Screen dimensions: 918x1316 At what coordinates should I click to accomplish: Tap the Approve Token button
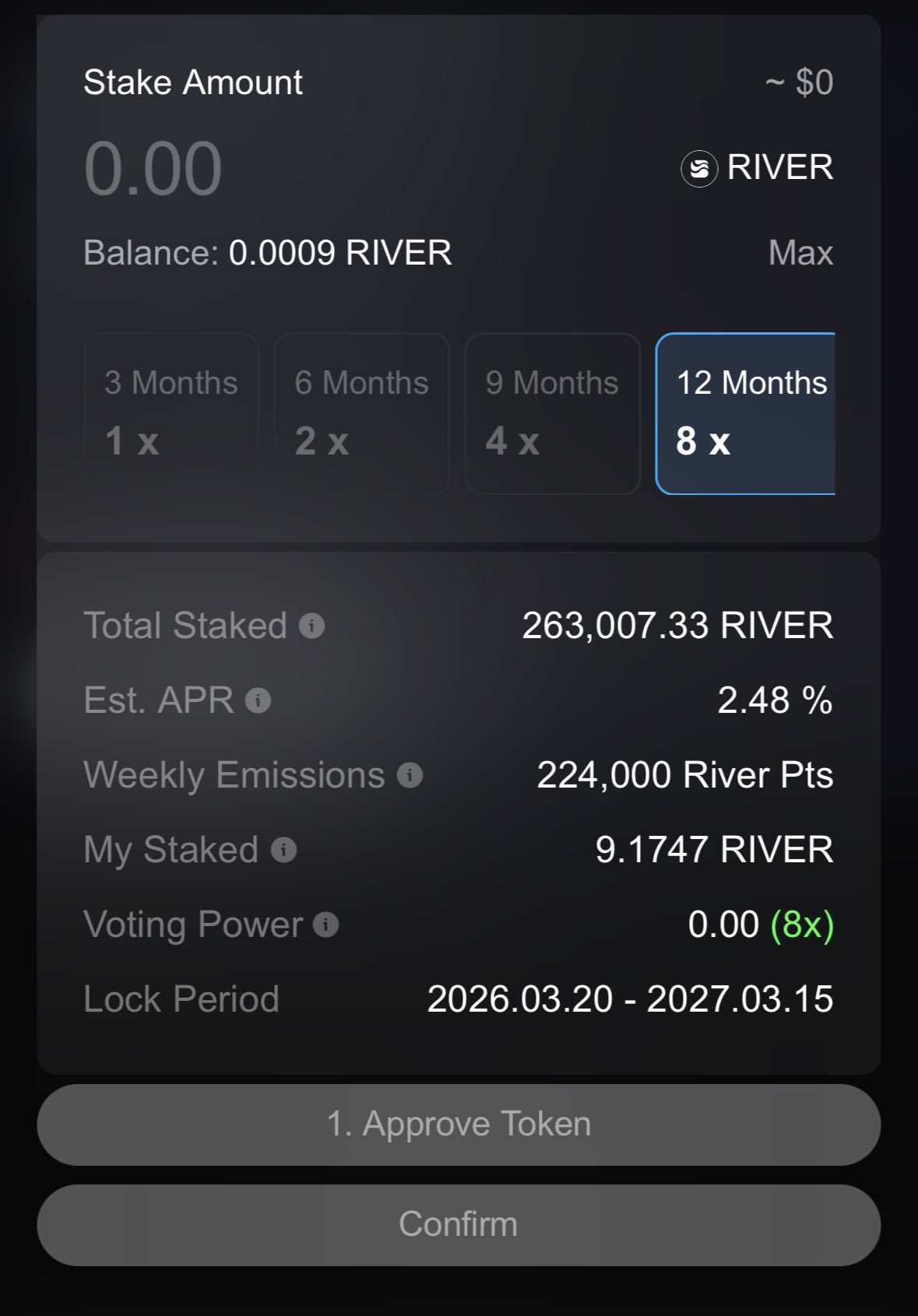pos(459,1125)
